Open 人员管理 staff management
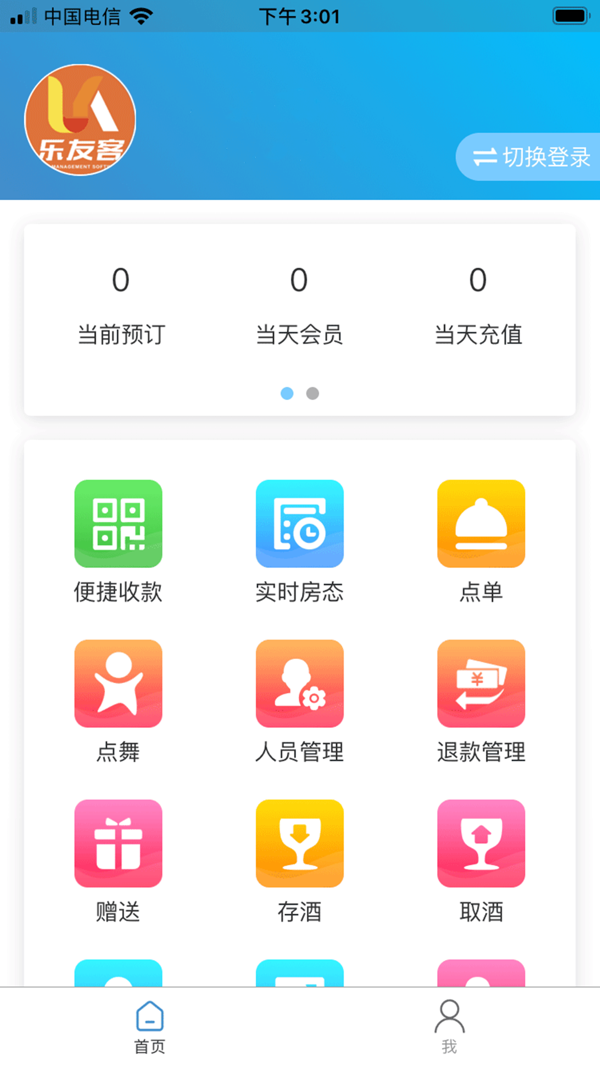This screenshot has height=1067, width=600. (x=299, y=684)
